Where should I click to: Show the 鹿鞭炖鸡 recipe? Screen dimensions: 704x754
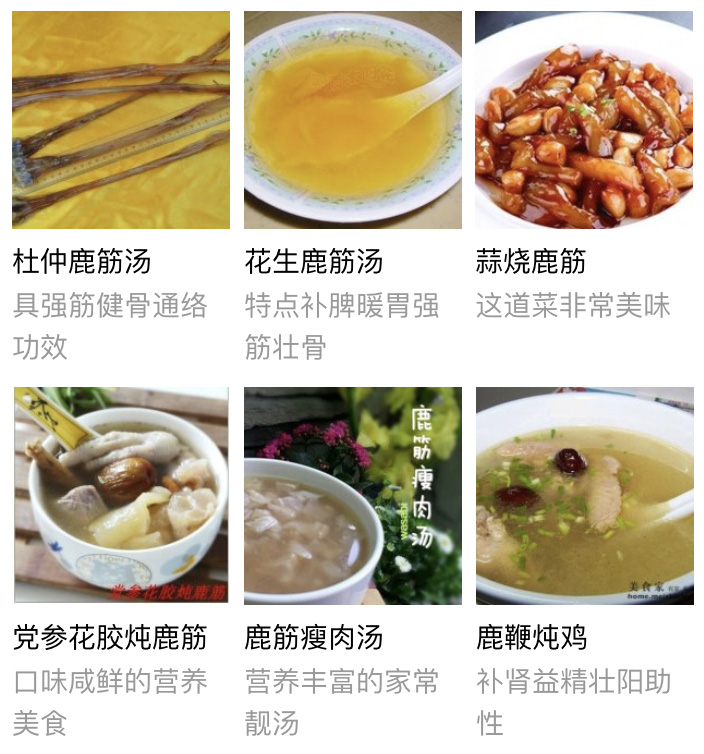(x=584, y=496)
